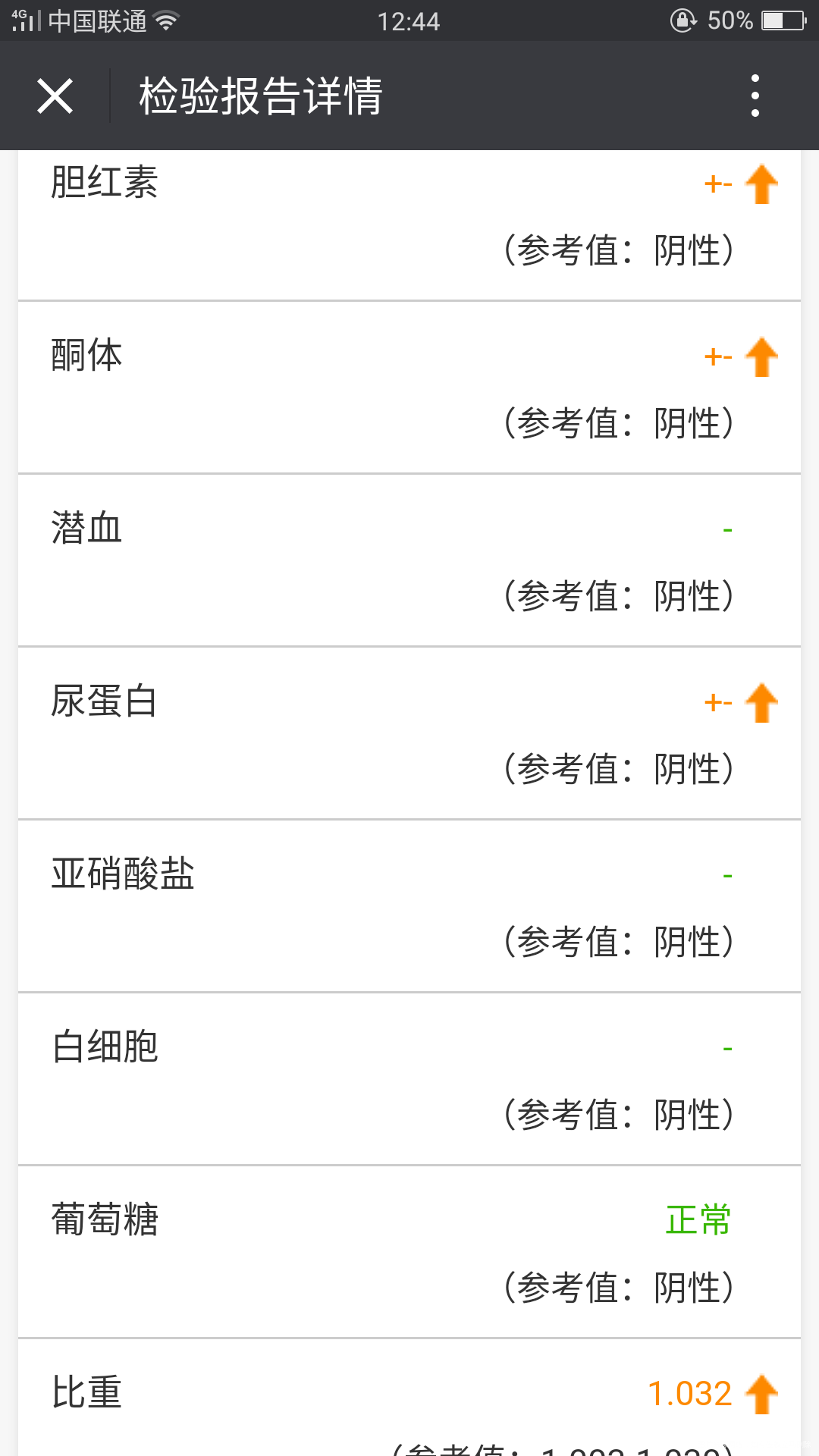Screen dimensions: 819x1456
Task: Toggle the +- indicator on 胆红素
Action: [x=718, y=183]
